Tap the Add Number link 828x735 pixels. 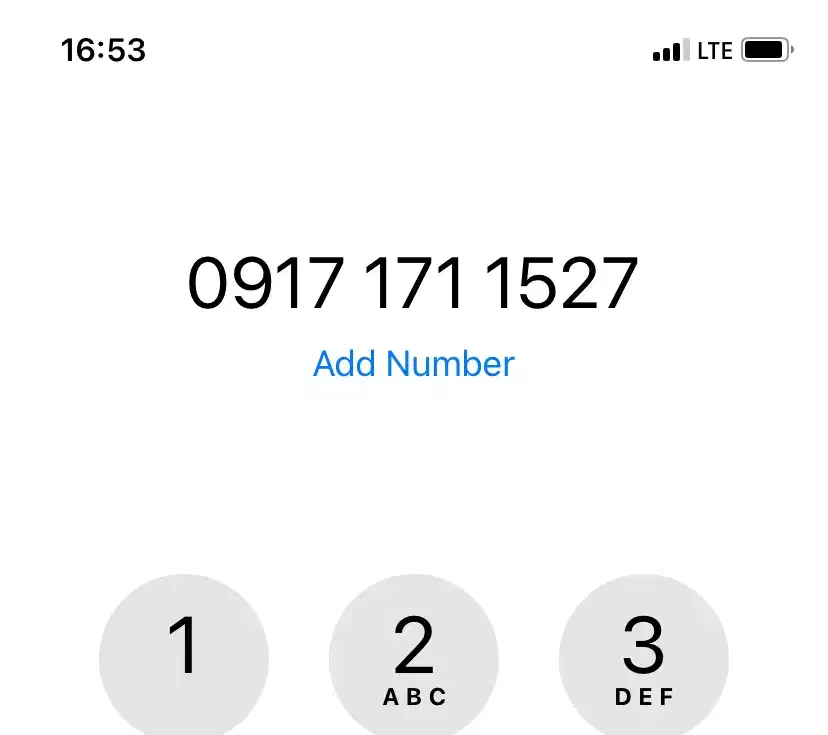pos(413,364)
